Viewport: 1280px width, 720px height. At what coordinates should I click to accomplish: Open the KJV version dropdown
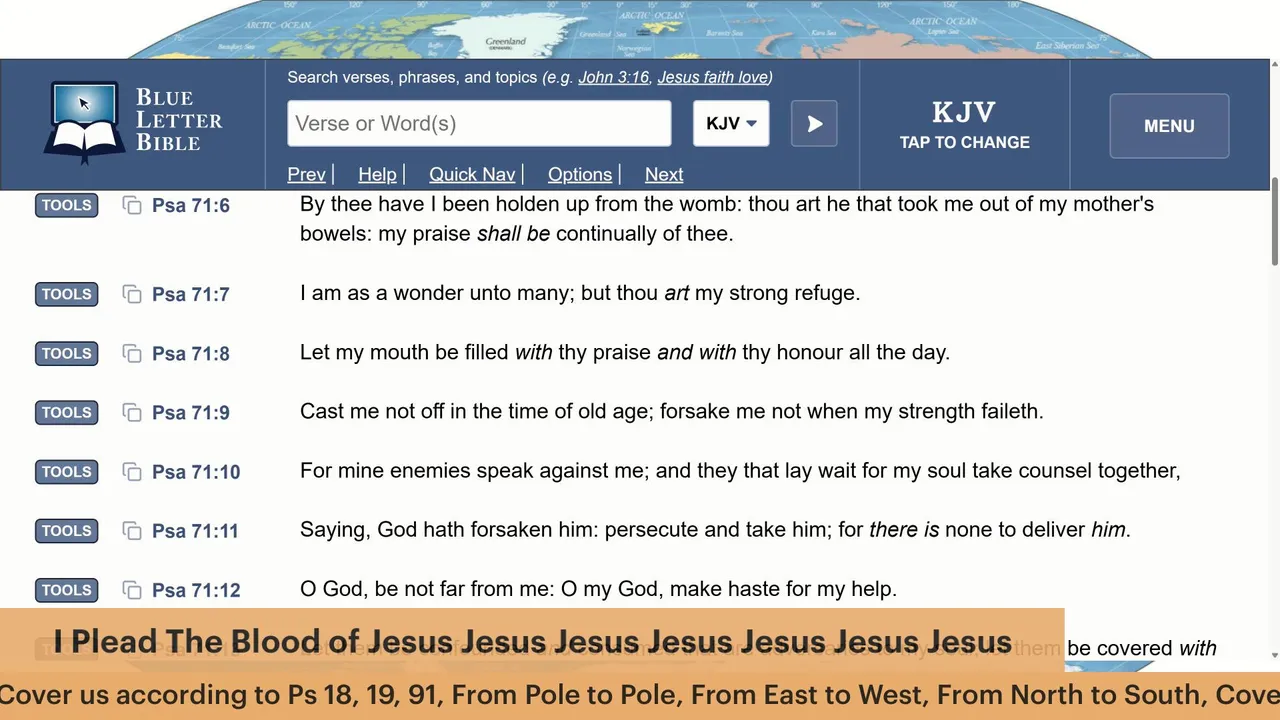point(731,124)
